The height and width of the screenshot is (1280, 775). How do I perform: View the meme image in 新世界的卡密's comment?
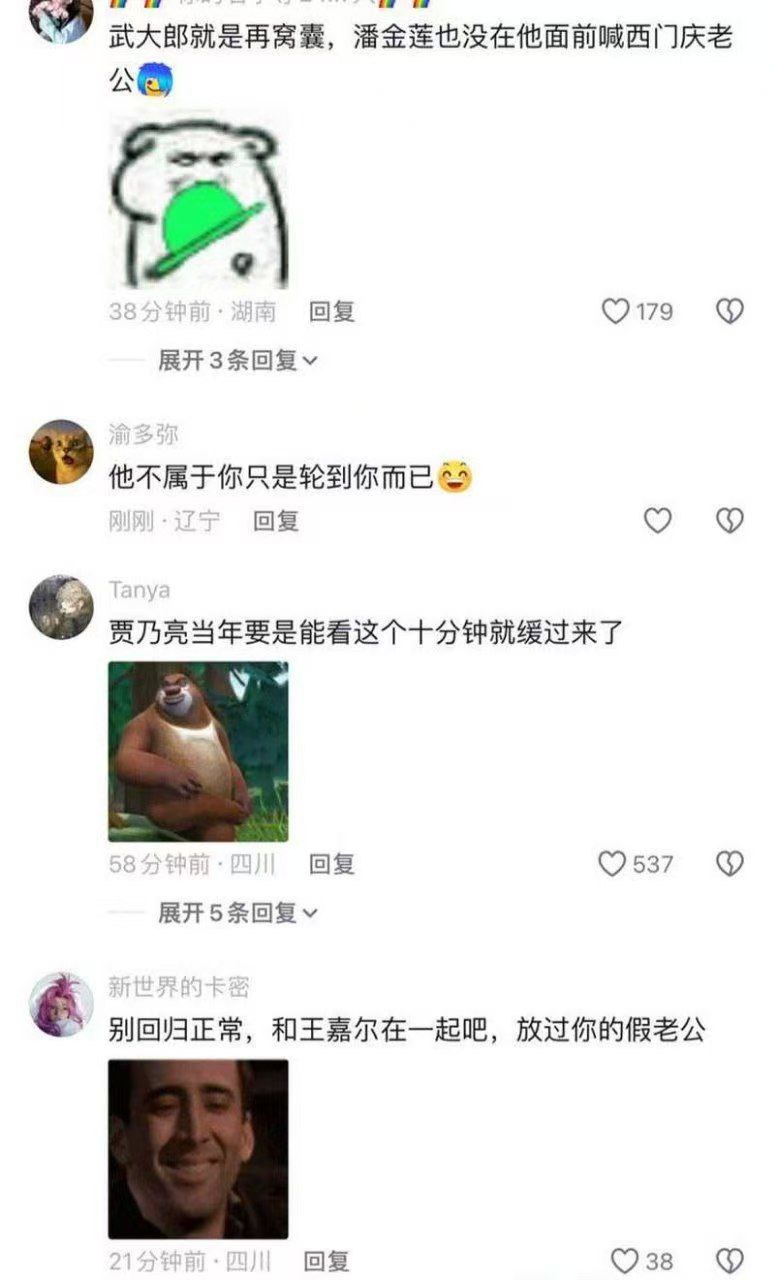tap(198, 1149)
